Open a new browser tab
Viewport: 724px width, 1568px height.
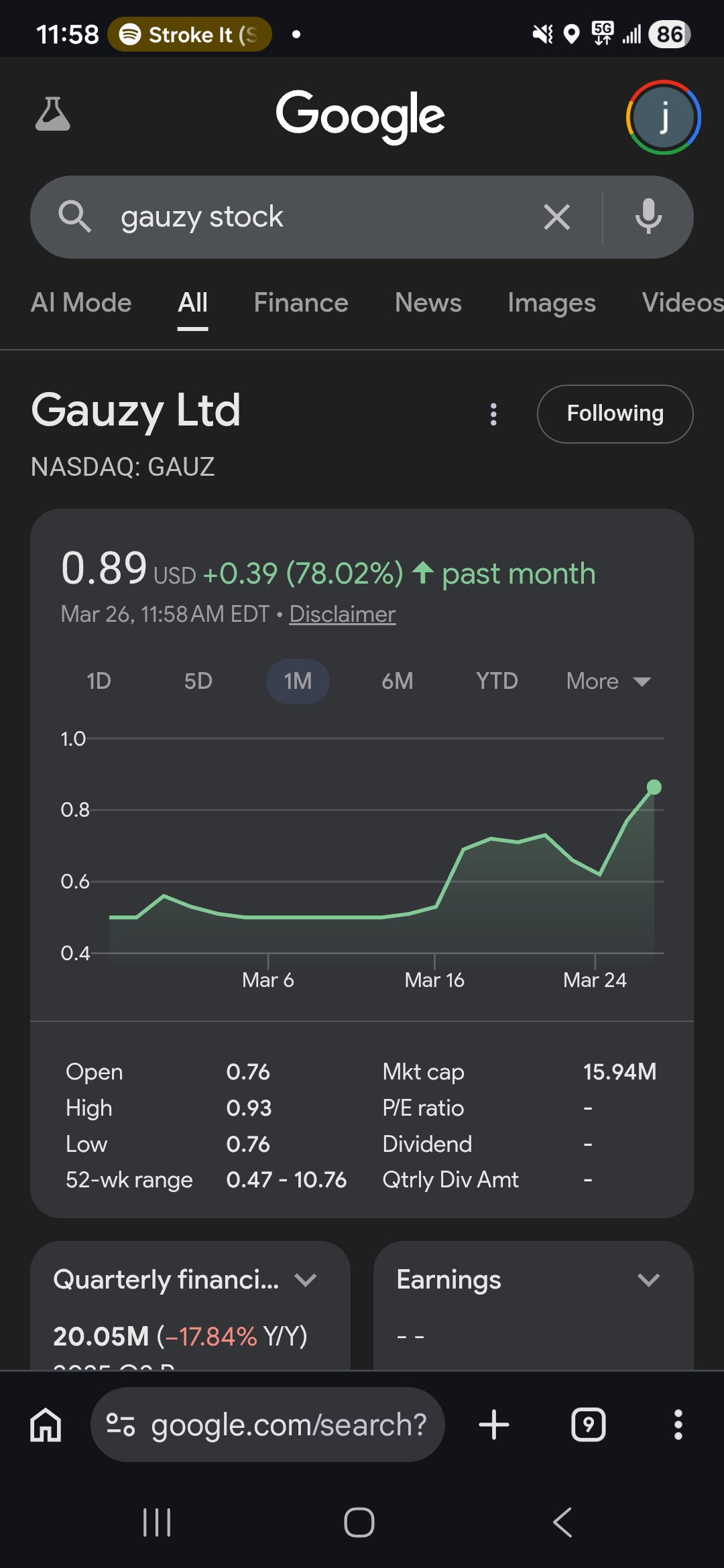point(494,1425)
